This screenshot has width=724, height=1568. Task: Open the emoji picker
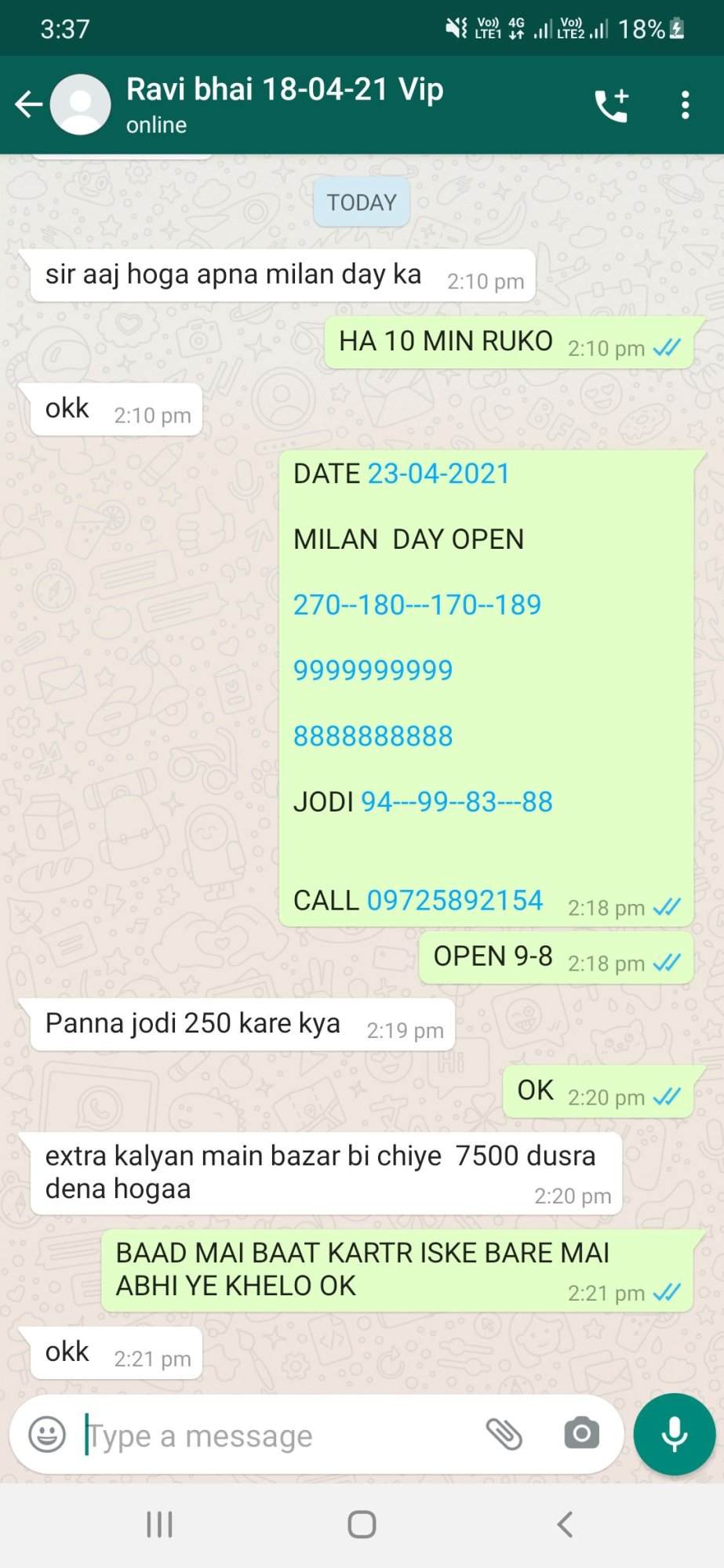47,1436
